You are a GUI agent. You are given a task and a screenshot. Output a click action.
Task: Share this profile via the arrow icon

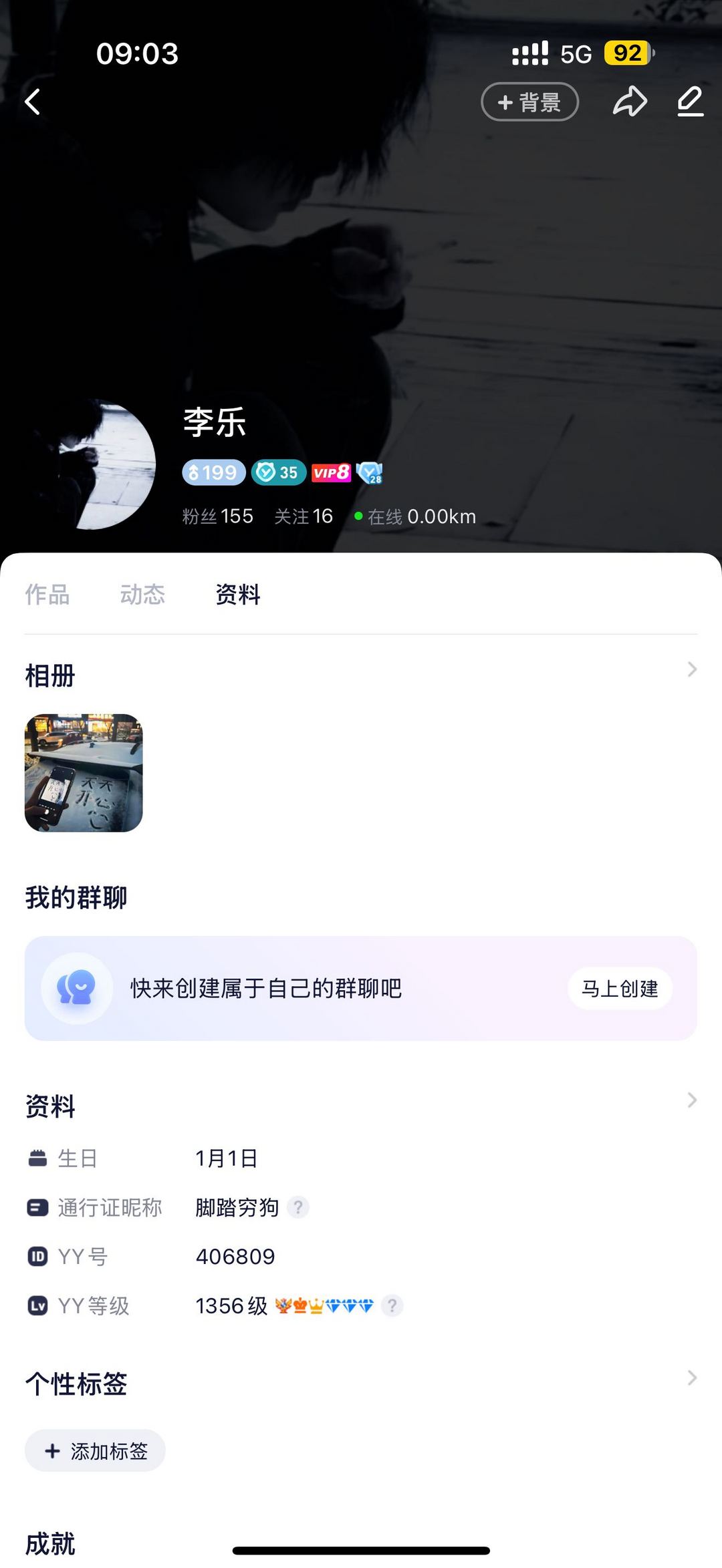630,102
